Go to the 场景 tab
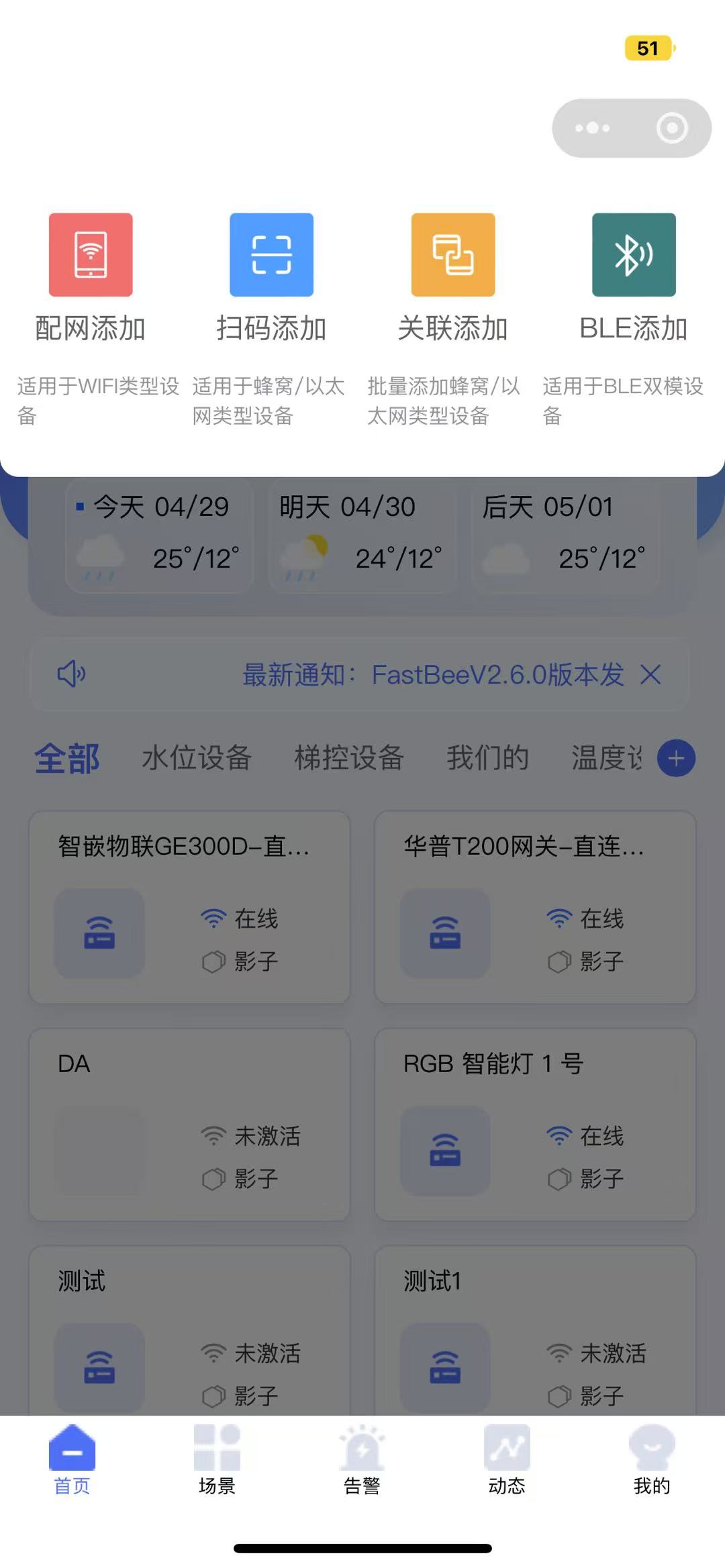This screenshot has height=1568, width=725. coord(217,1461)
